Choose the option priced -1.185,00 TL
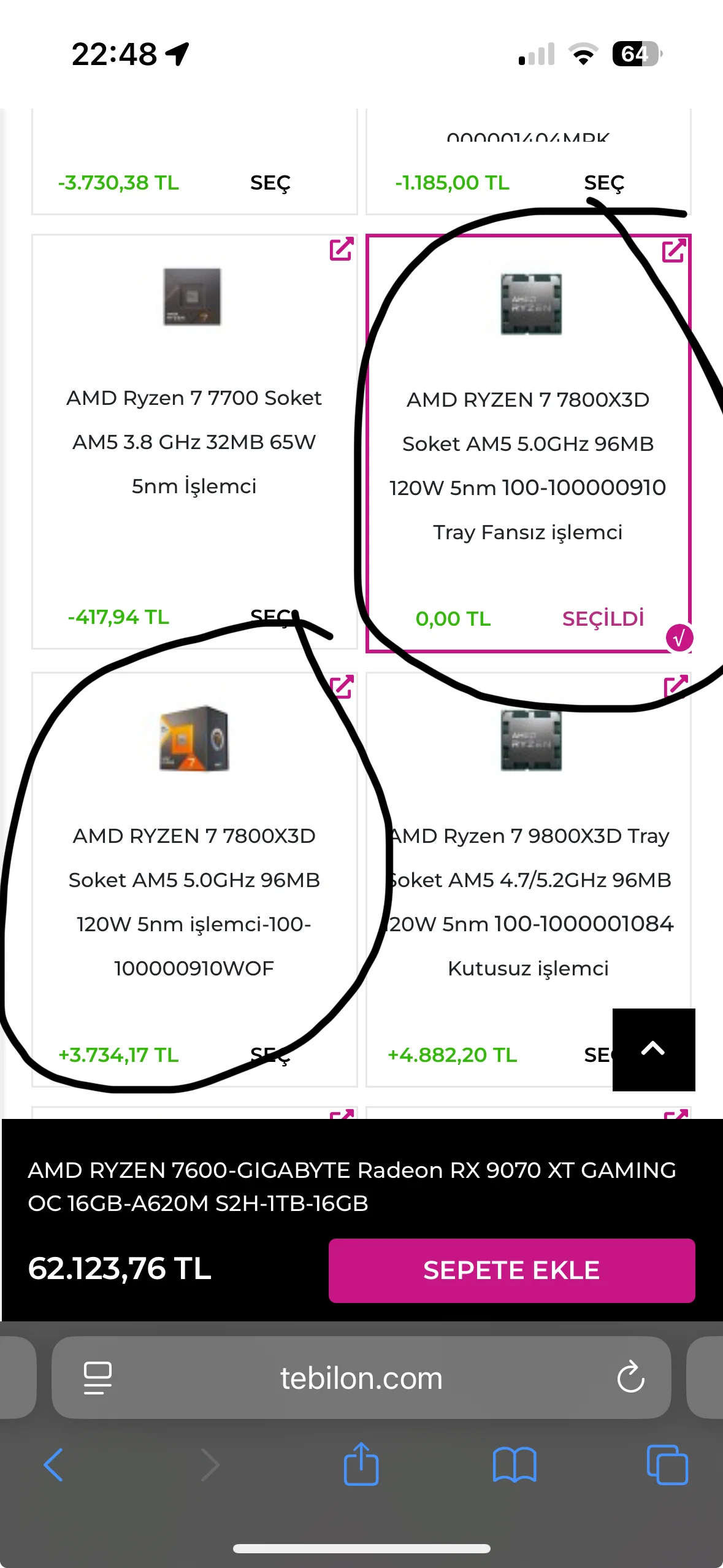Viewport: 723px width, 1568px height. pos(603,183)
